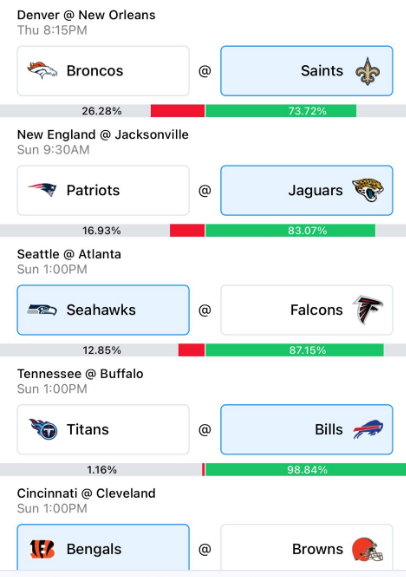Viewport: 406px width, 577px height.
Task: Tap the Jaguars team button
Action: 307,190
